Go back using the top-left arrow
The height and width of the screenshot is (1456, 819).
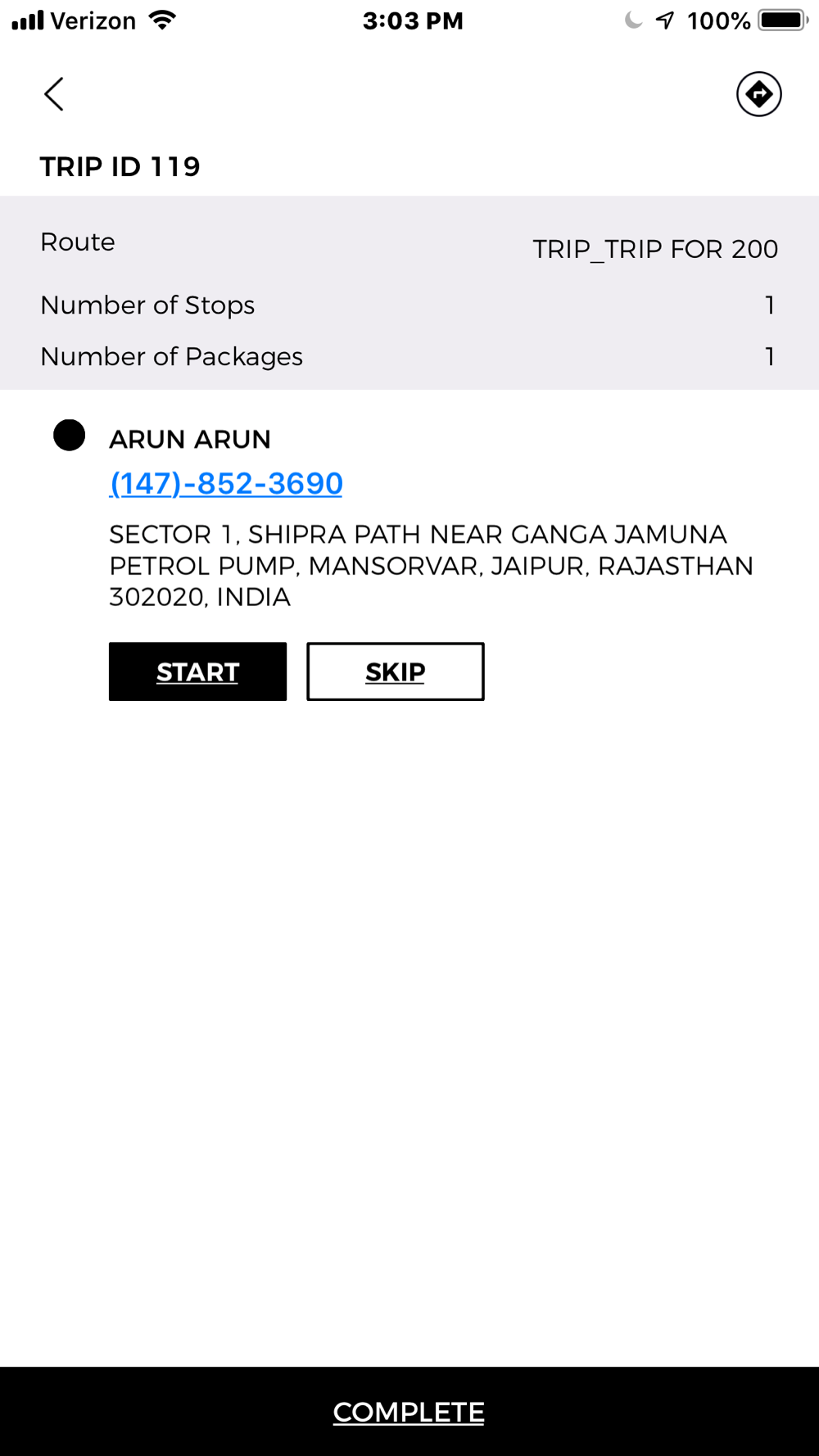click(x=54, y=94)
